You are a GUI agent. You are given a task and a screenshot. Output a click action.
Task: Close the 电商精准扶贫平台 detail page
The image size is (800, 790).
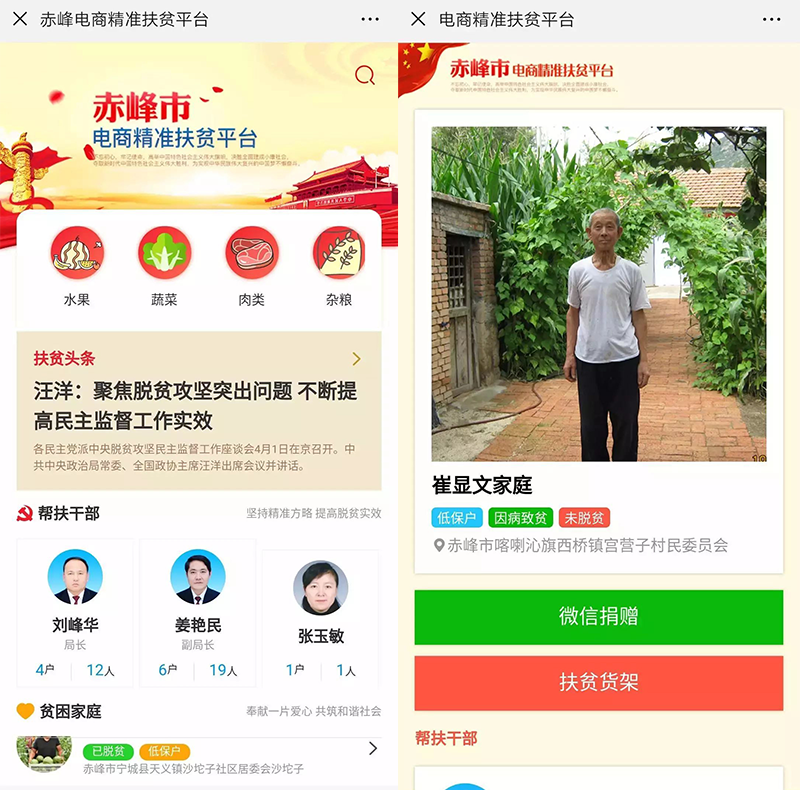(418, 19)
